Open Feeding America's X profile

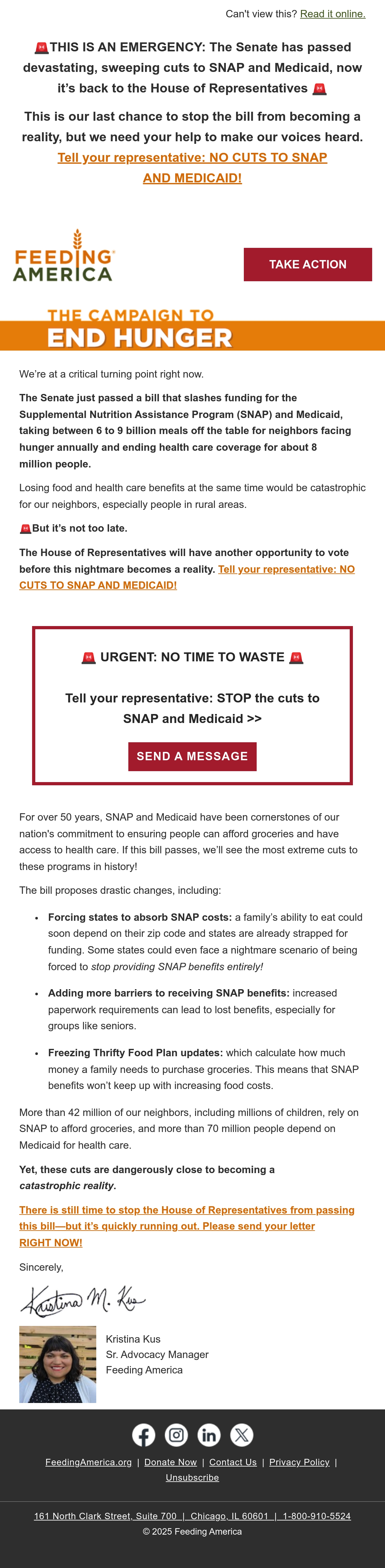coord(242,1435)
